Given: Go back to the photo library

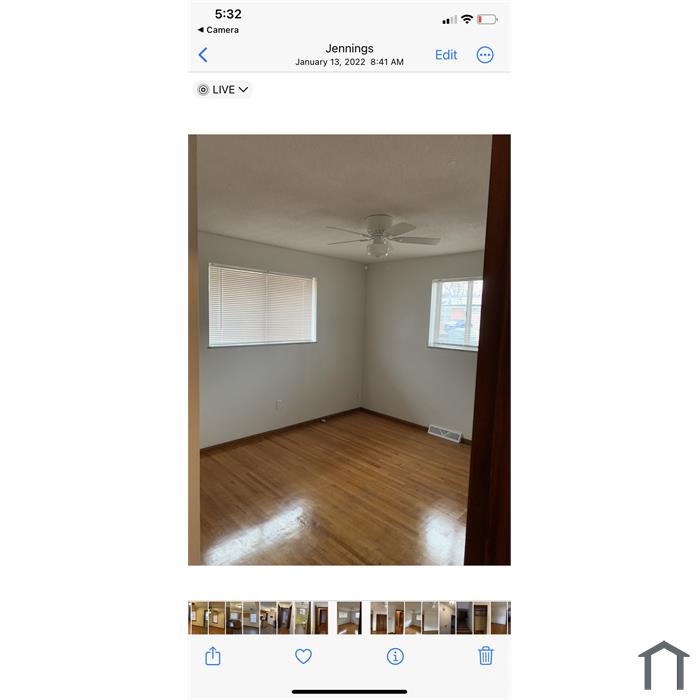Looking at the screenshot, I should click(x=203, y=55).
